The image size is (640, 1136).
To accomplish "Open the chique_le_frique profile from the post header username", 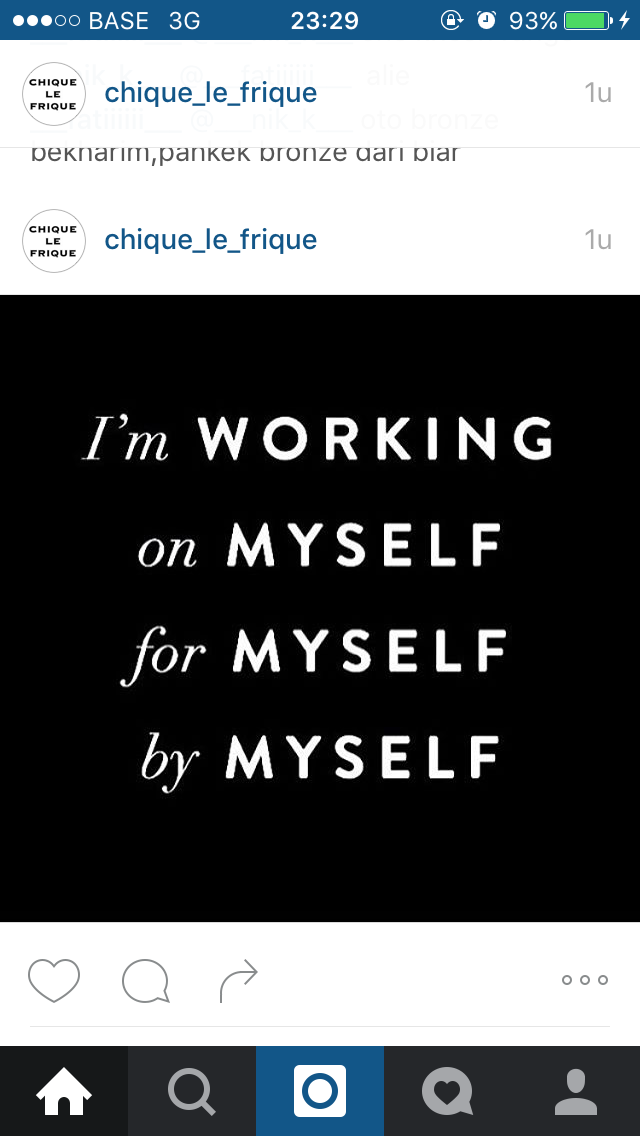I will pos(210,240).
